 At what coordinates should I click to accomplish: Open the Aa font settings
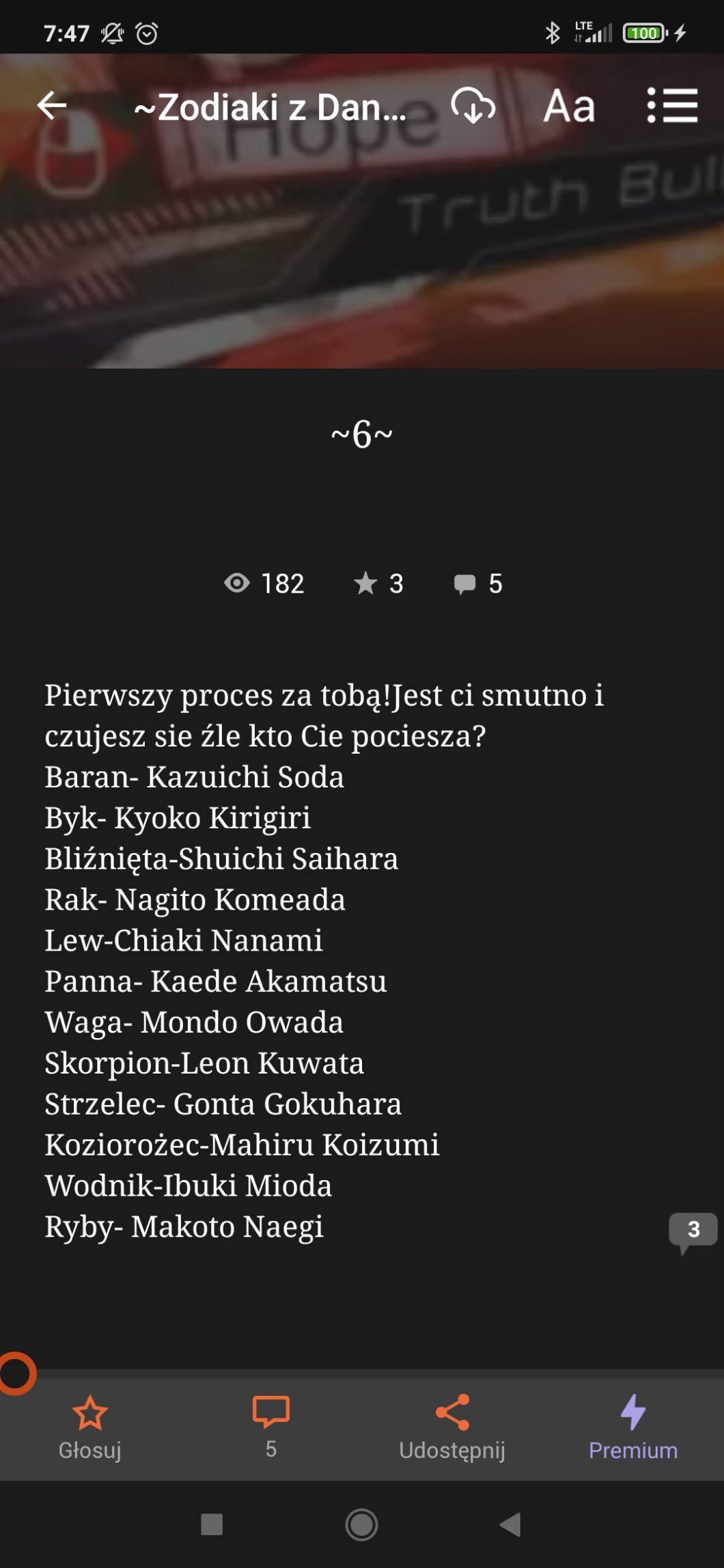tap(569, 106)
